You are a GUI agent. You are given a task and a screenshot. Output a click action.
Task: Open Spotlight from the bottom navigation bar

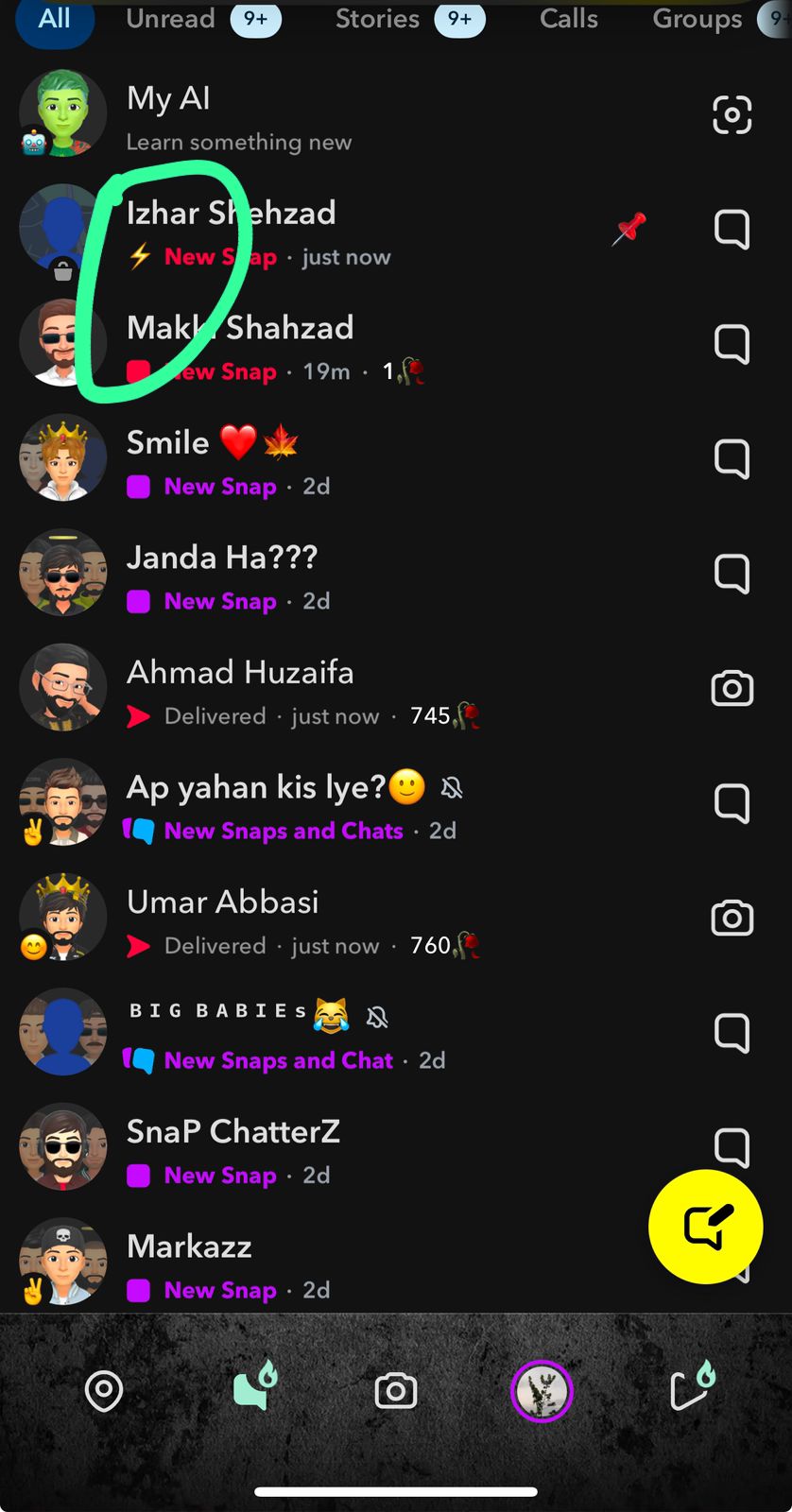coord(692,1389)
